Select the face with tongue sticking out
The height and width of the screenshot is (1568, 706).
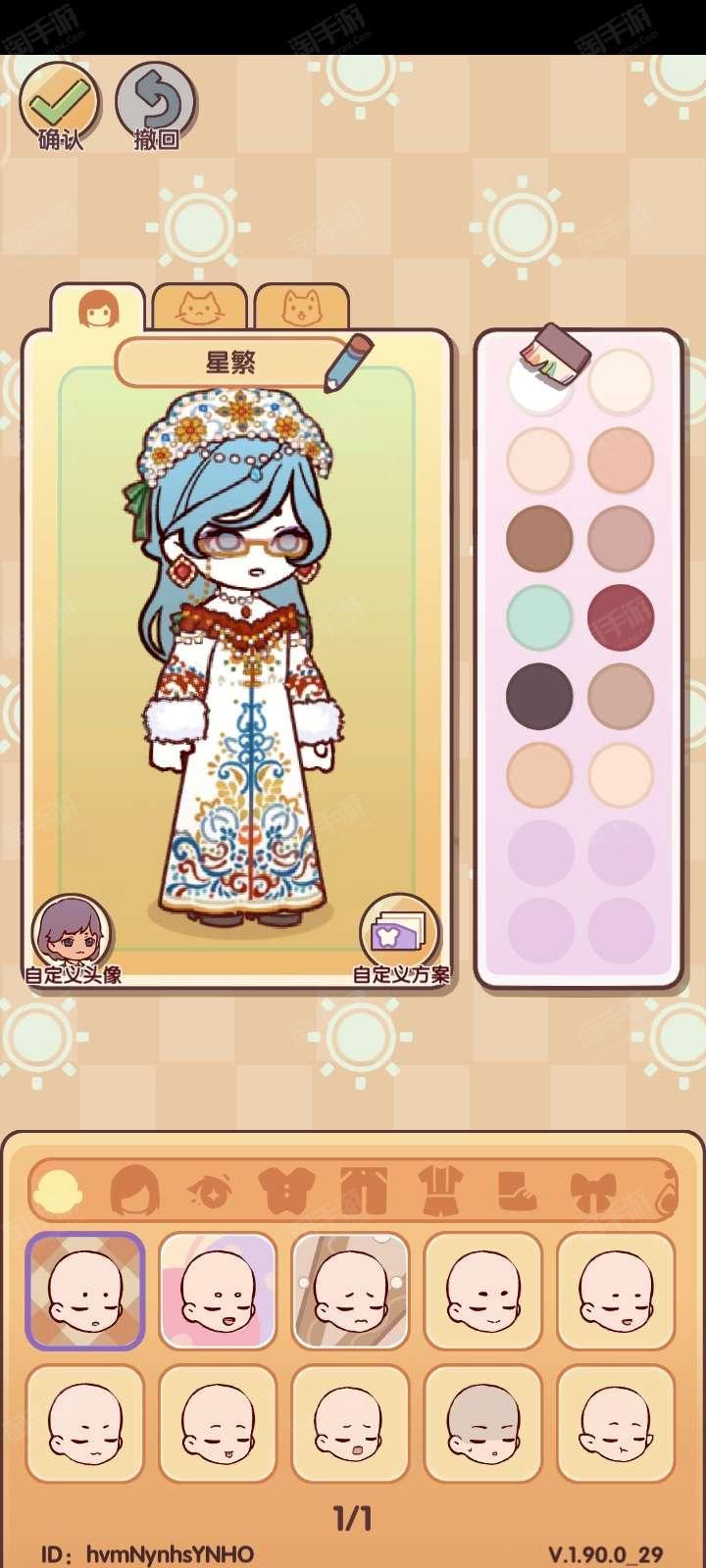point(218,1424)
